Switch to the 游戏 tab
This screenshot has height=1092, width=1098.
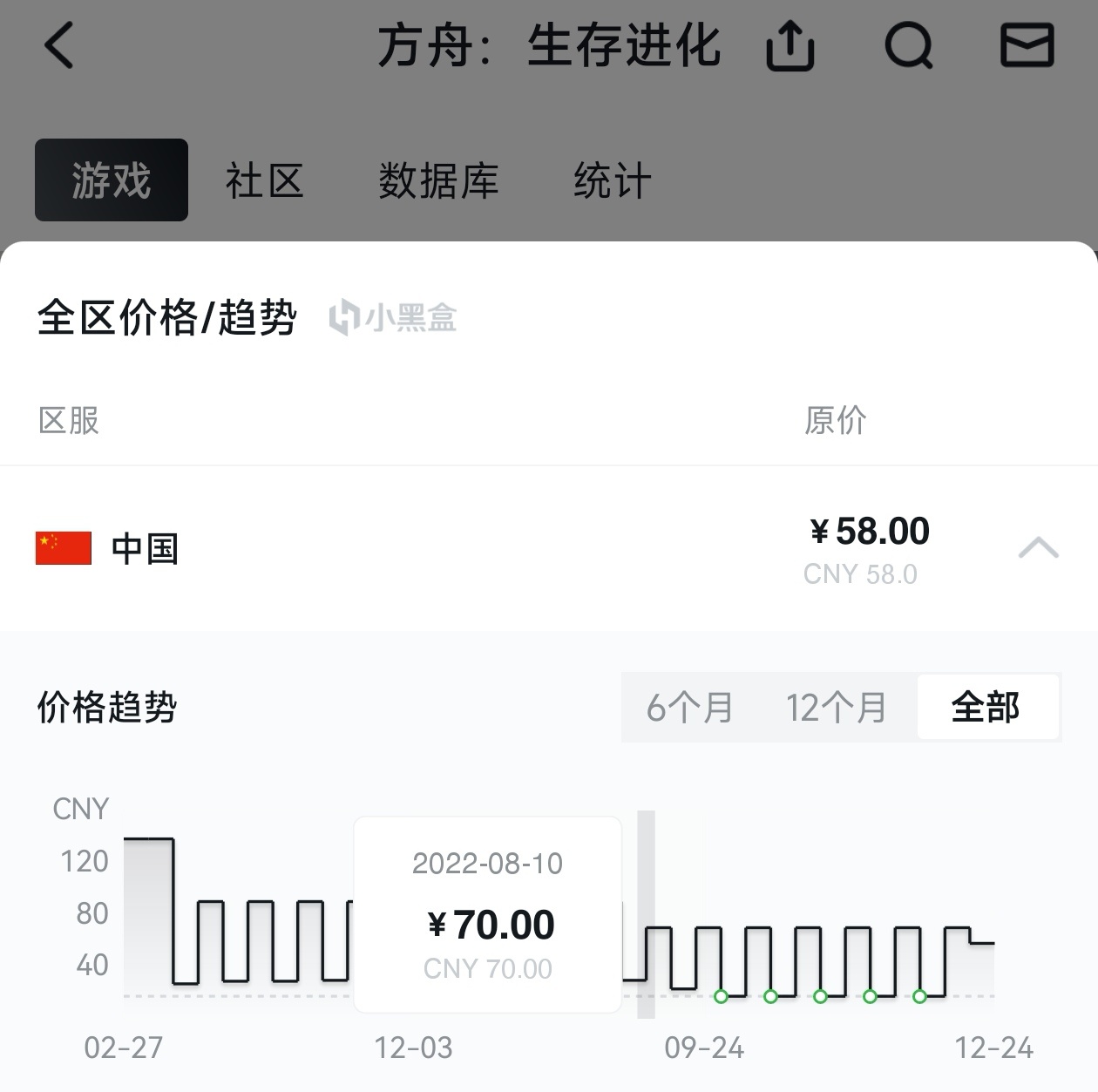coord(112,180)
